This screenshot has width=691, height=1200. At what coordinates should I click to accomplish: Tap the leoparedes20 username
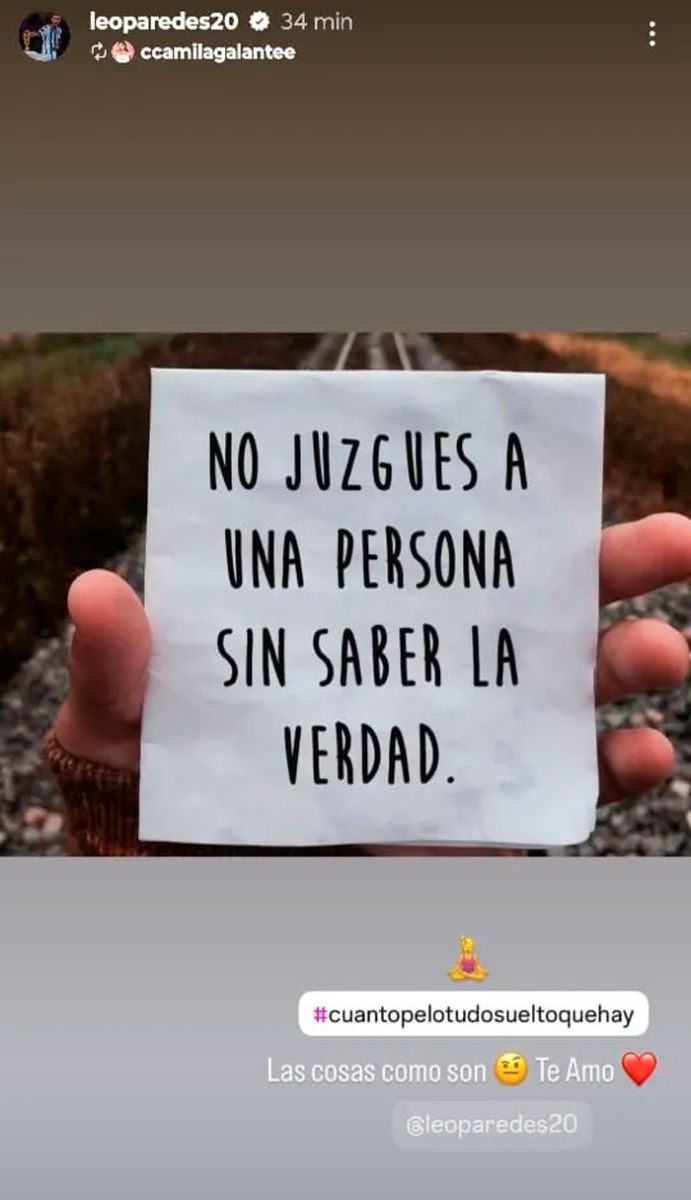click(163, 21)
